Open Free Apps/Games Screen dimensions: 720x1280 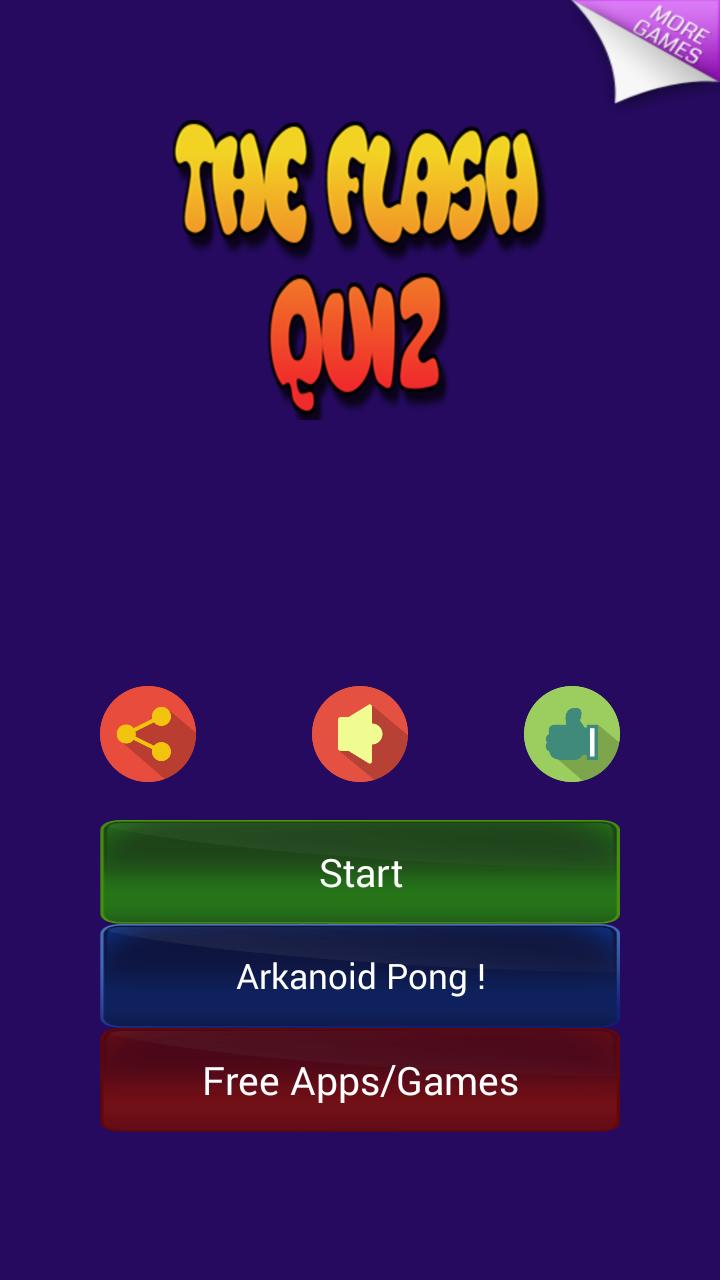360,1081
